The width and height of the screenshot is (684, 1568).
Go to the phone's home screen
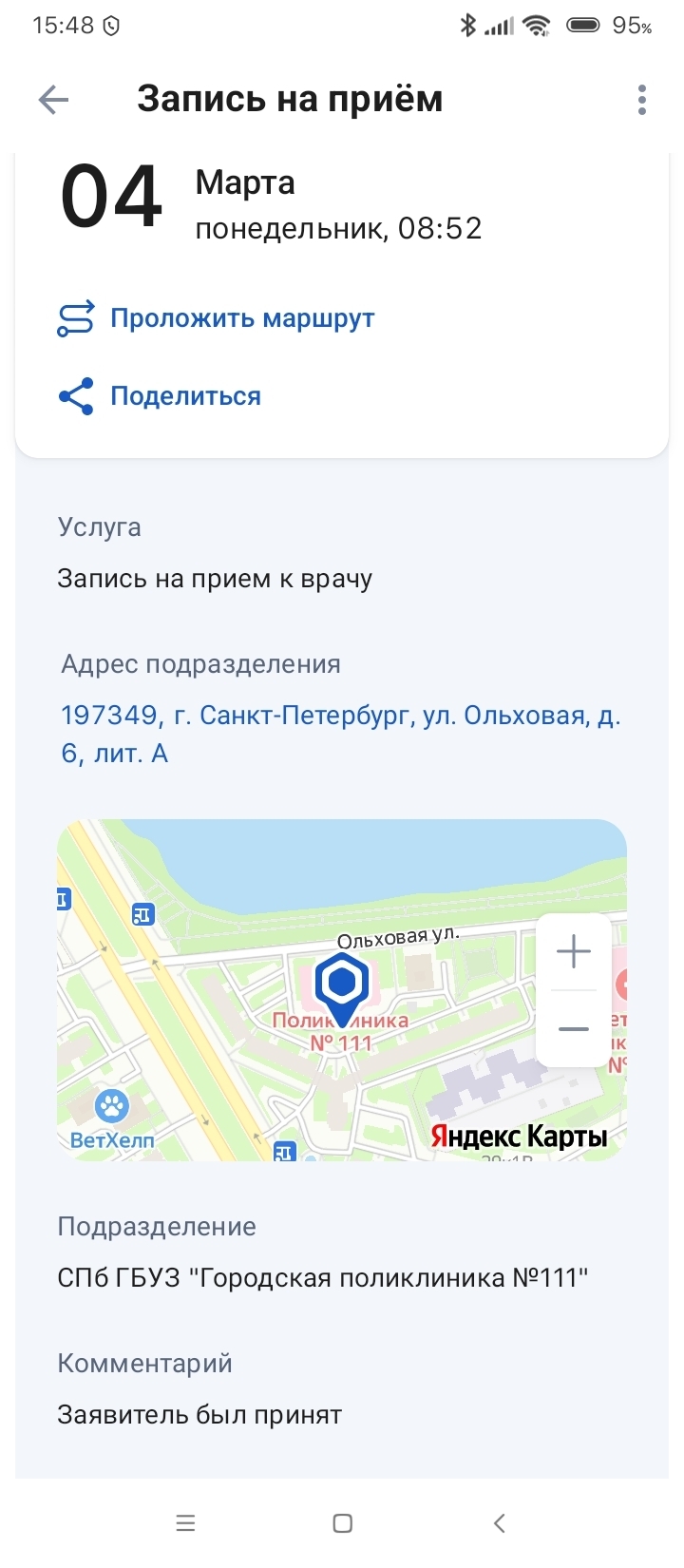(343, 1523)
